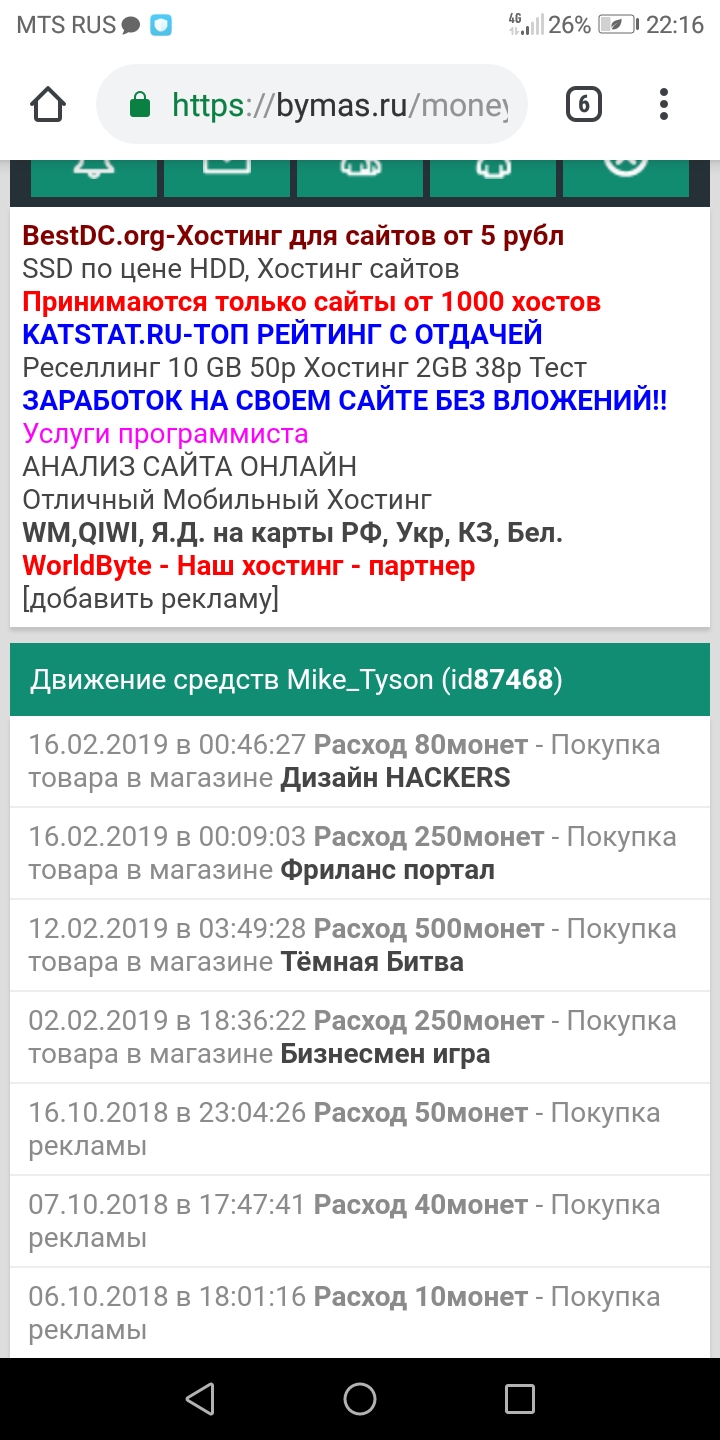
Task: Open the АНАЛИЗ САЙТА ОНЛАЙН link
Action: tap(189, 466)
